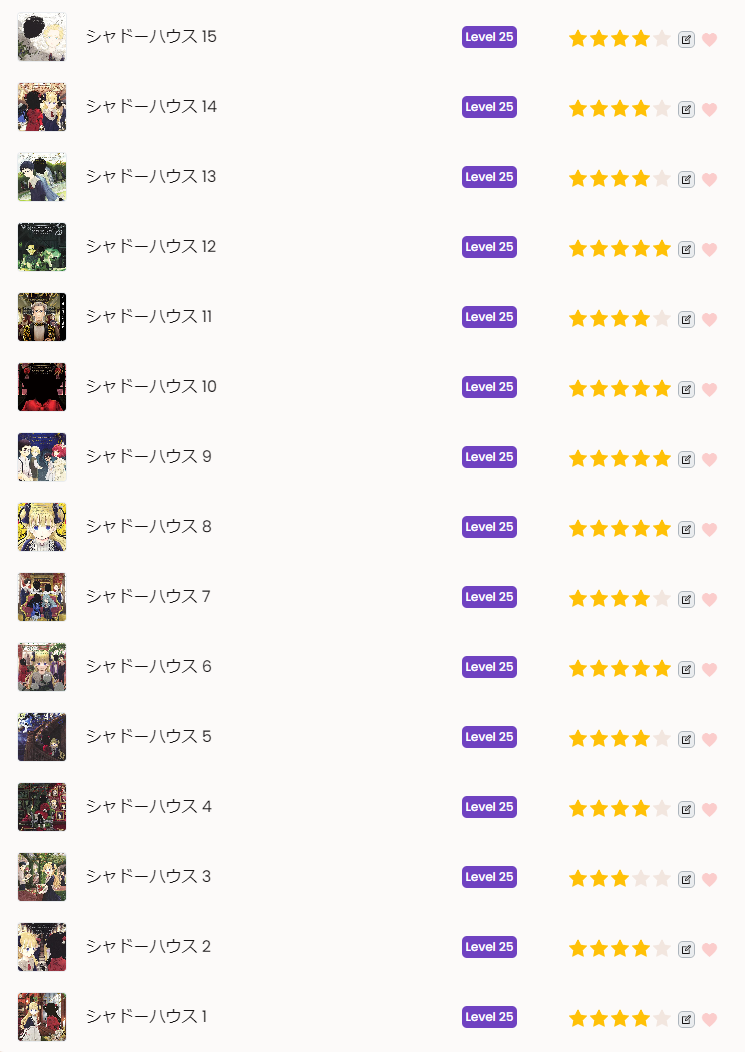Choose the Level 25 tag on シャドーハウス 1
This screenshot has height=1052, width=745.
489,1017
